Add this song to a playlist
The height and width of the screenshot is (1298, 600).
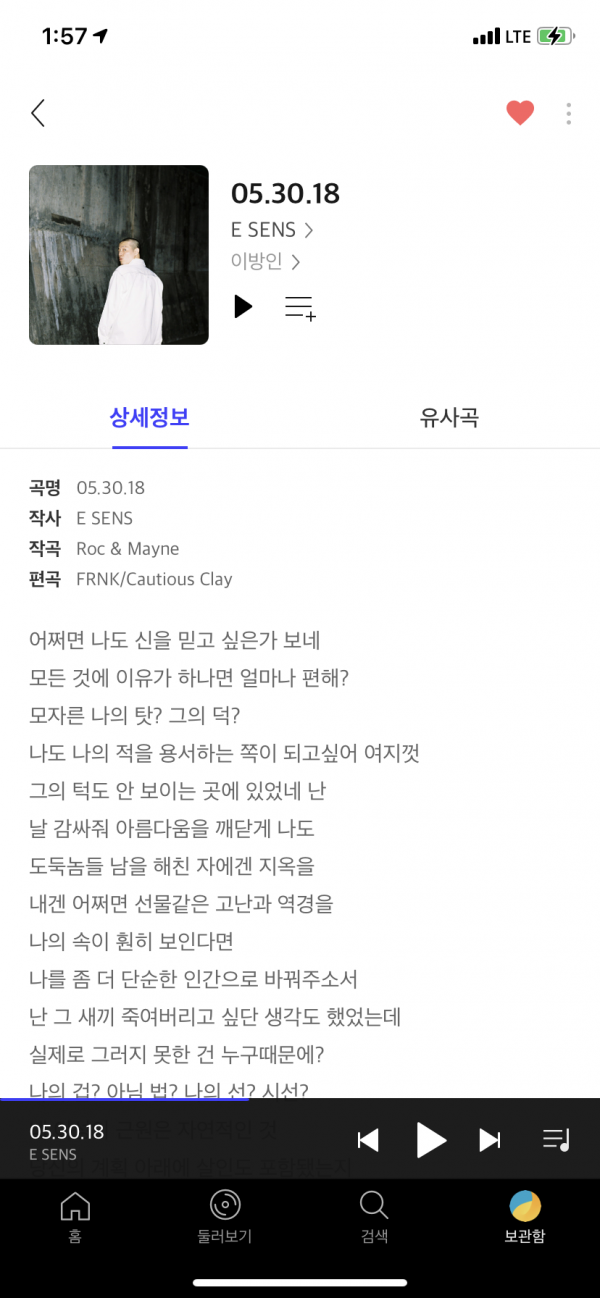(x=300, y=307)
